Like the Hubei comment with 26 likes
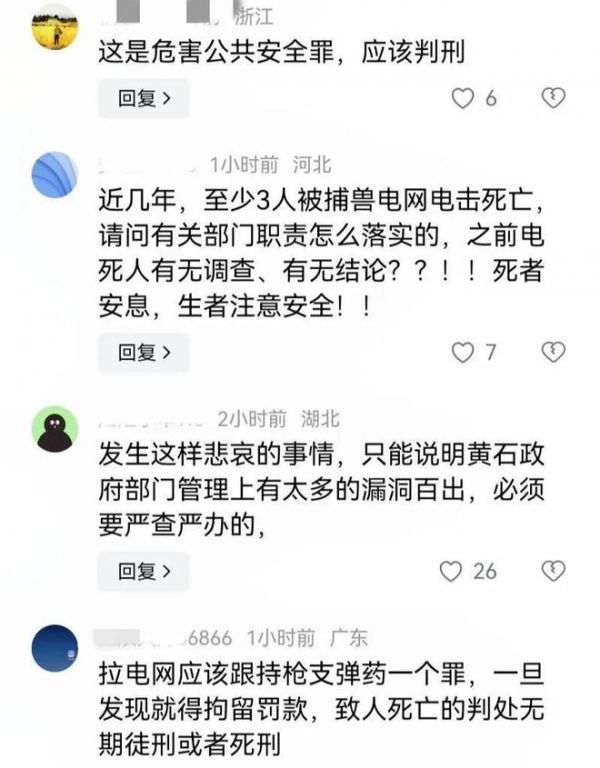The width and height of the screenshot is (600, 768). [452, 571]
